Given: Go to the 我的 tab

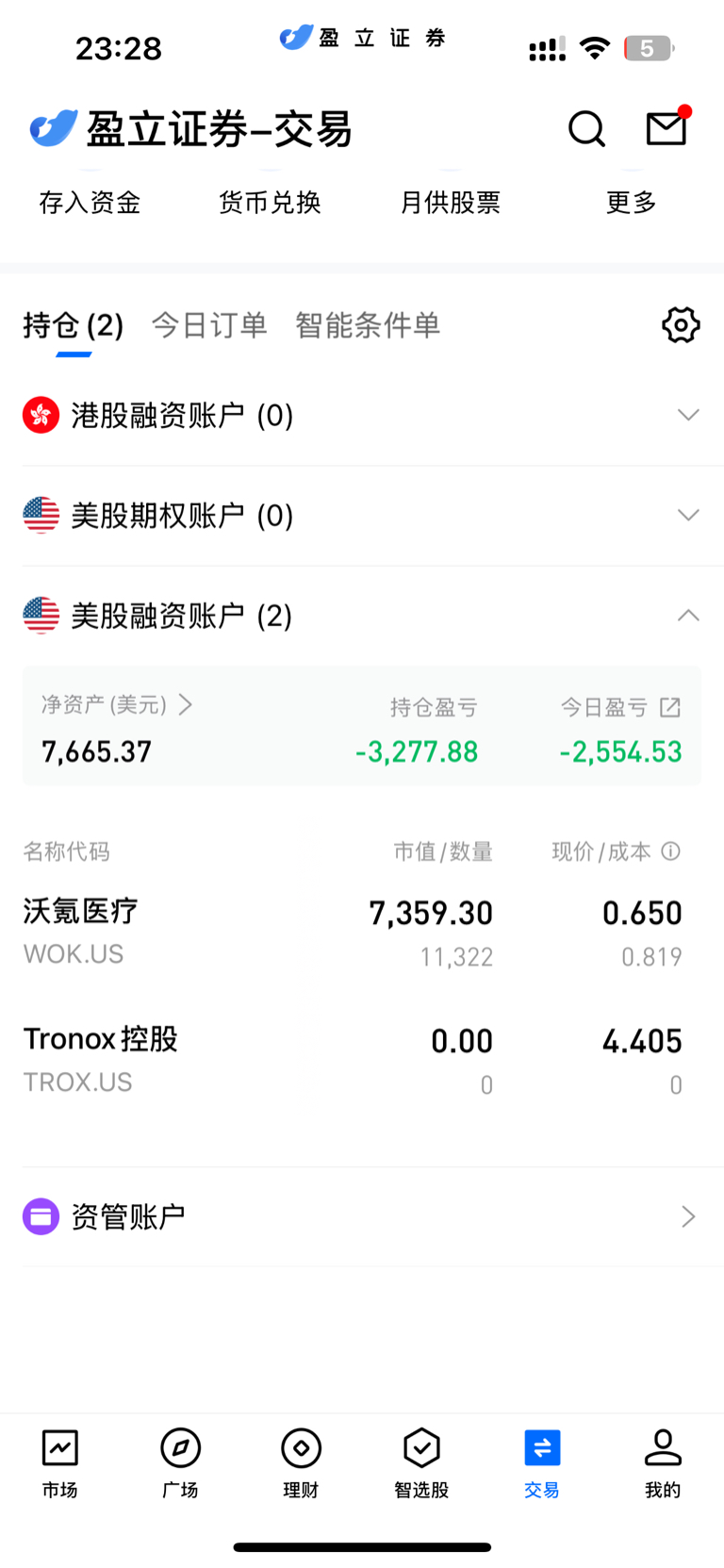Looking at the screenshot, I should click(x=663, y=1463).
